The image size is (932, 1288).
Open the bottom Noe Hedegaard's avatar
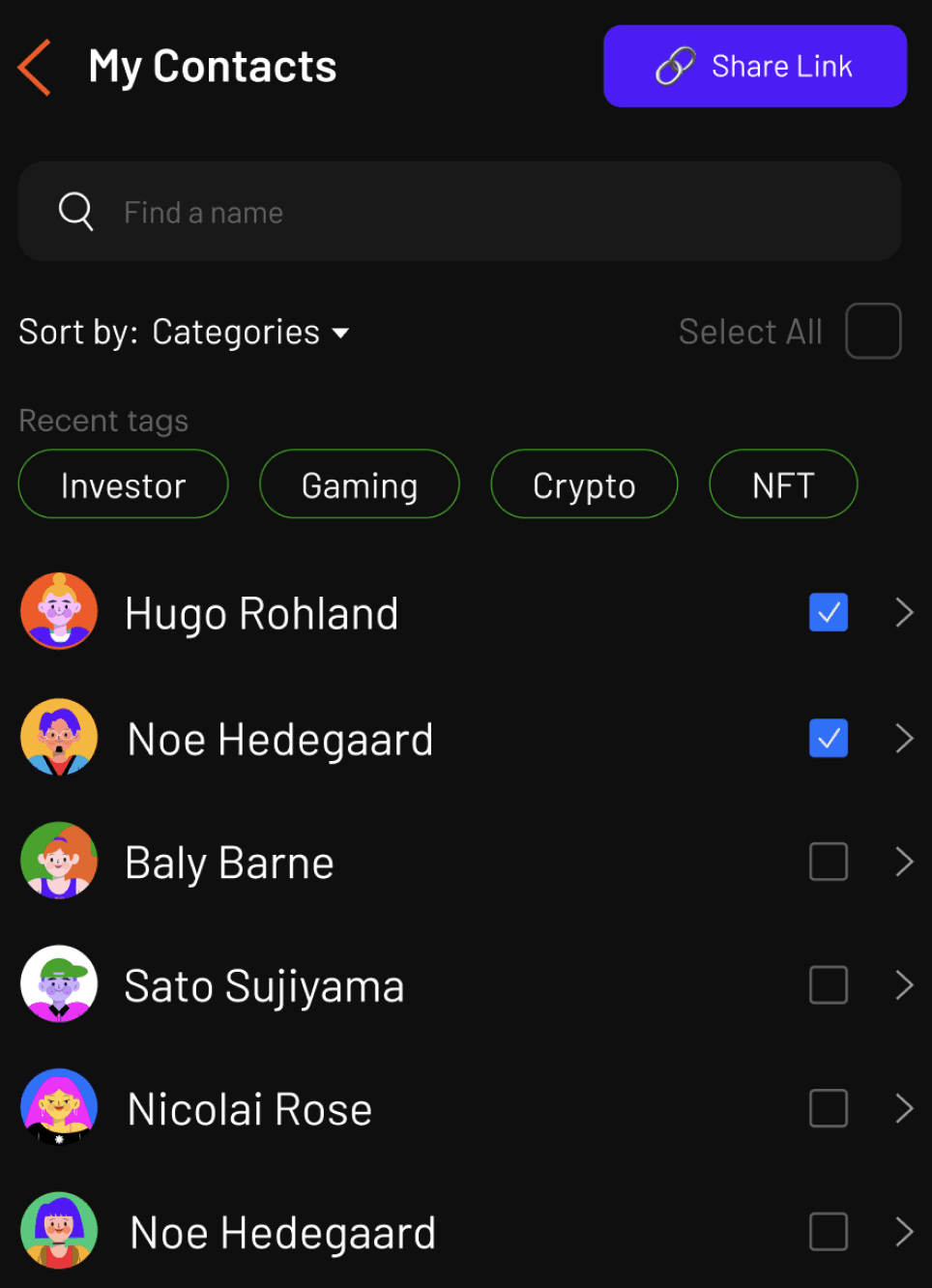coord(59,1232)
